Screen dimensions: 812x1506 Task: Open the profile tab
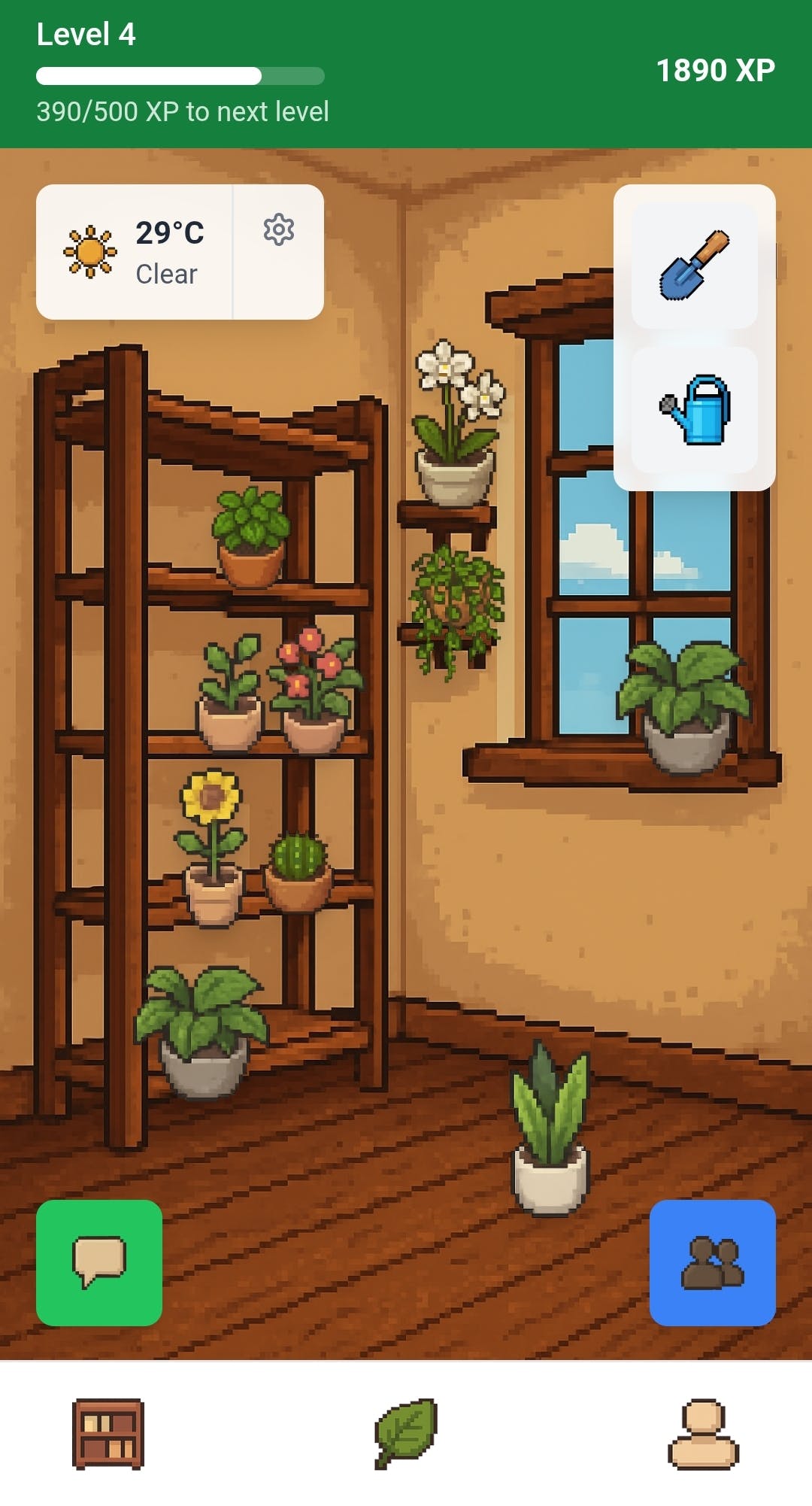tap(704, 1434)
